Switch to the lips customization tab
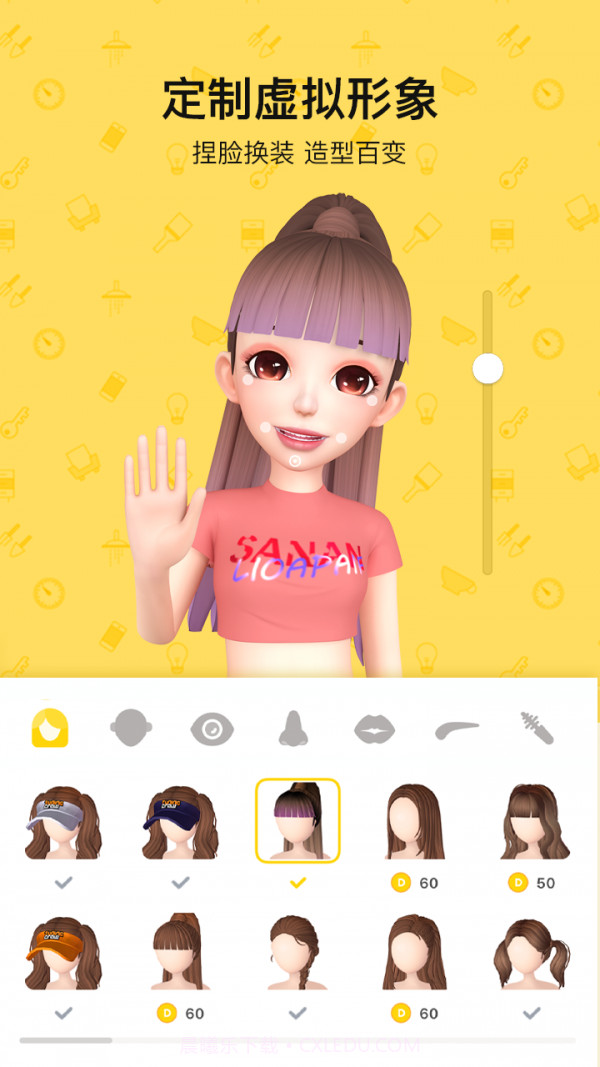This screenshot has width=600, height=1067. pos(374,729)
